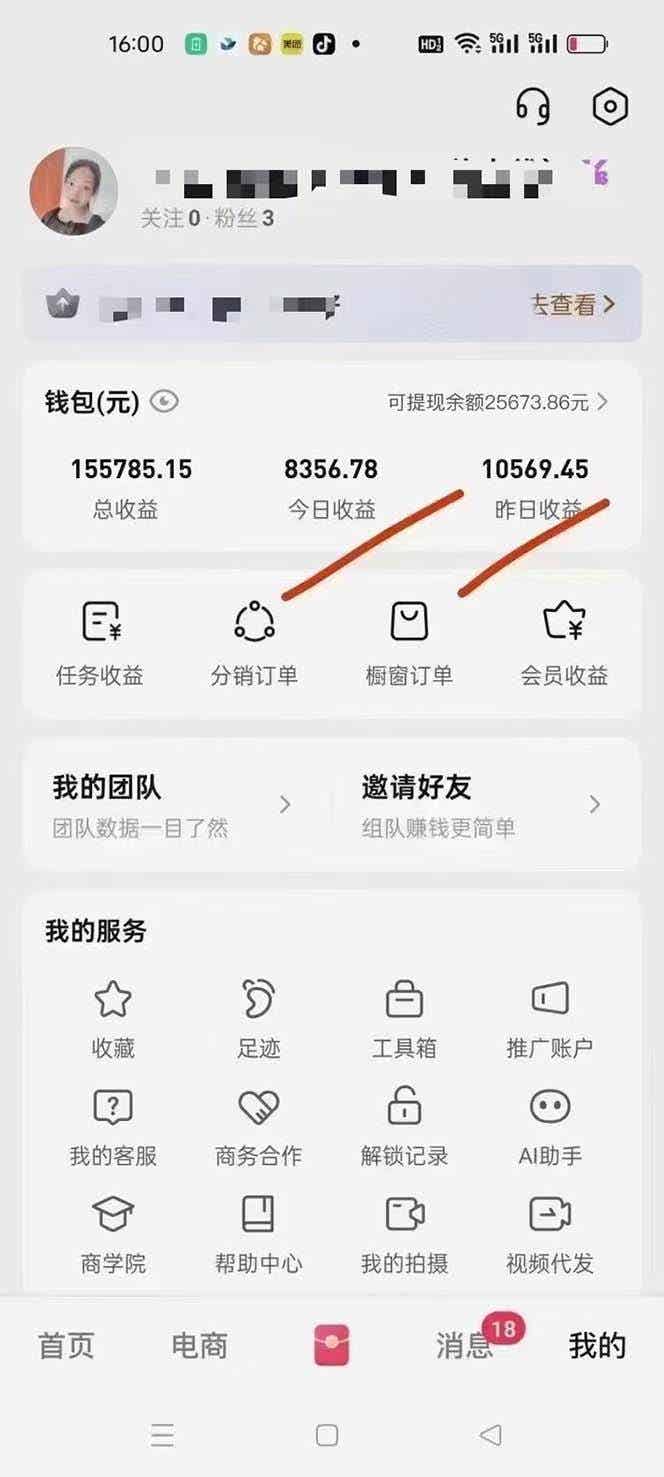
Task: Open 帮助中心 help center
Action: (x=258, y=1234)
